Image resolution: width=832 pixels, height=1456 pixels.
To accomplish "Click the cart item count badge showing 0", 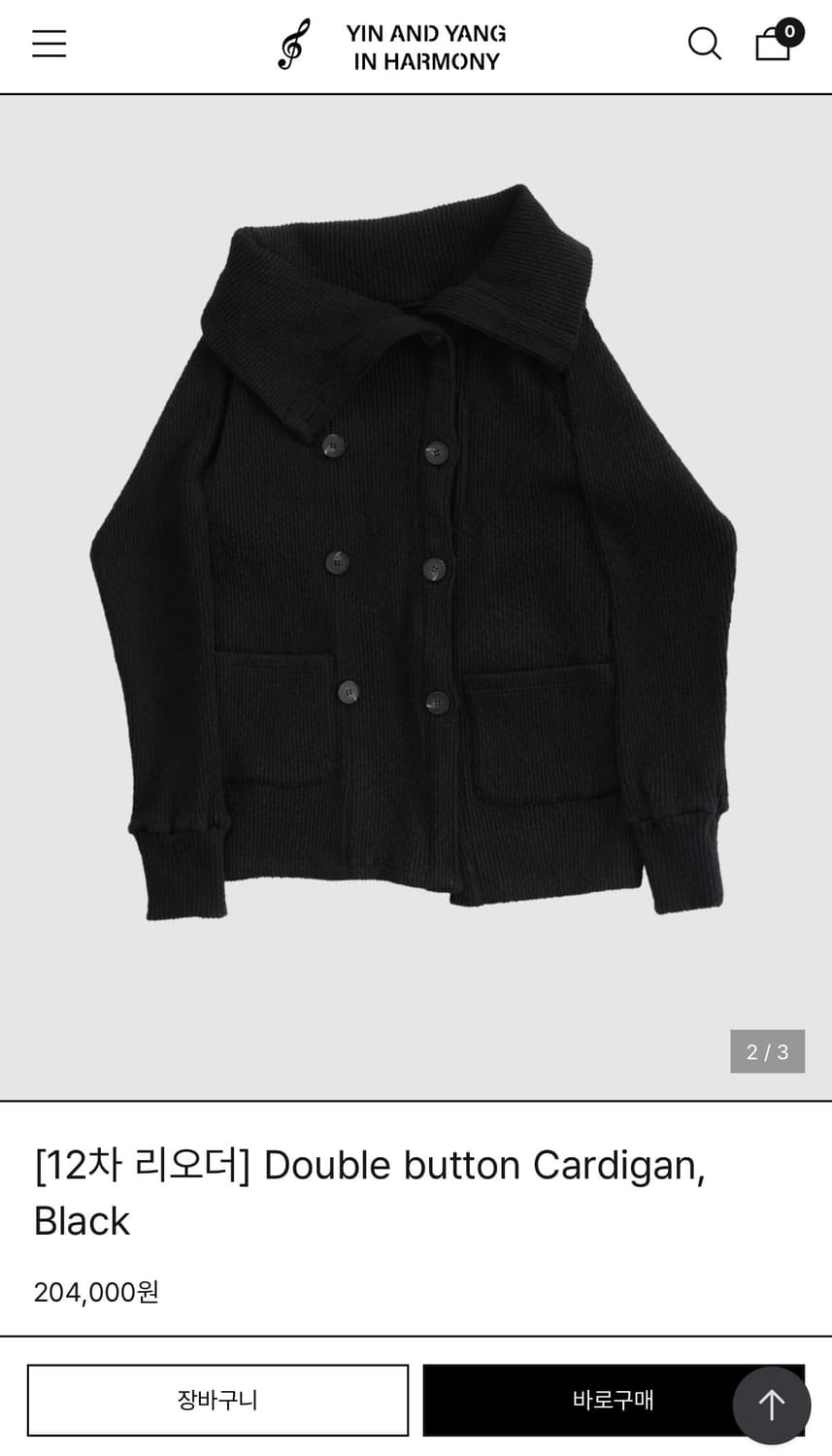I will coord(789,31).
